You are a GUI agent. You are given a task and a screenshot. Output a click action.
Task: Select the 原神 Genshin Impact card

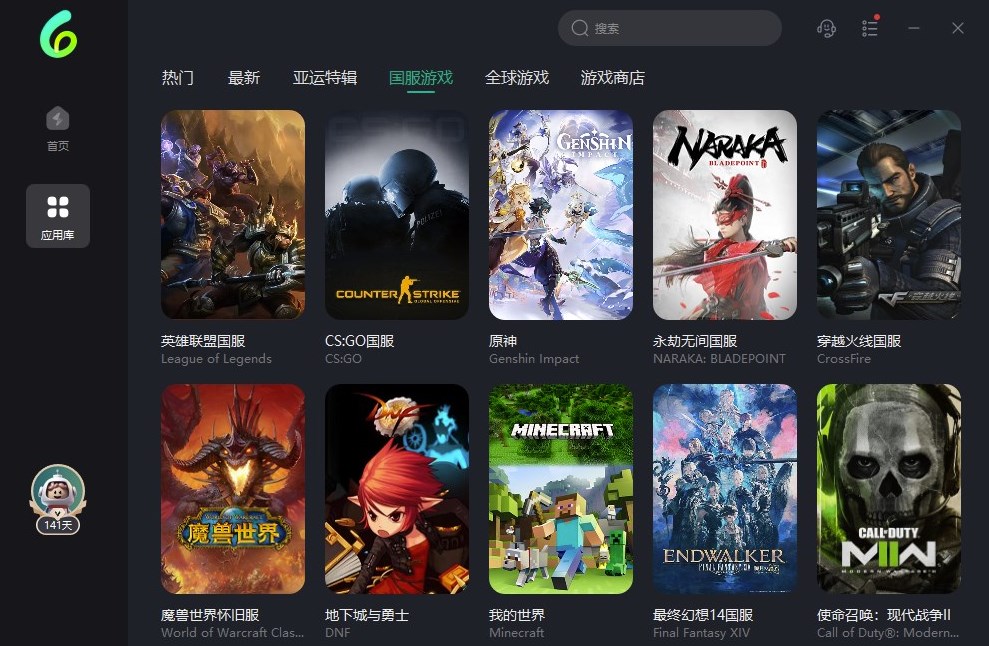561,215
